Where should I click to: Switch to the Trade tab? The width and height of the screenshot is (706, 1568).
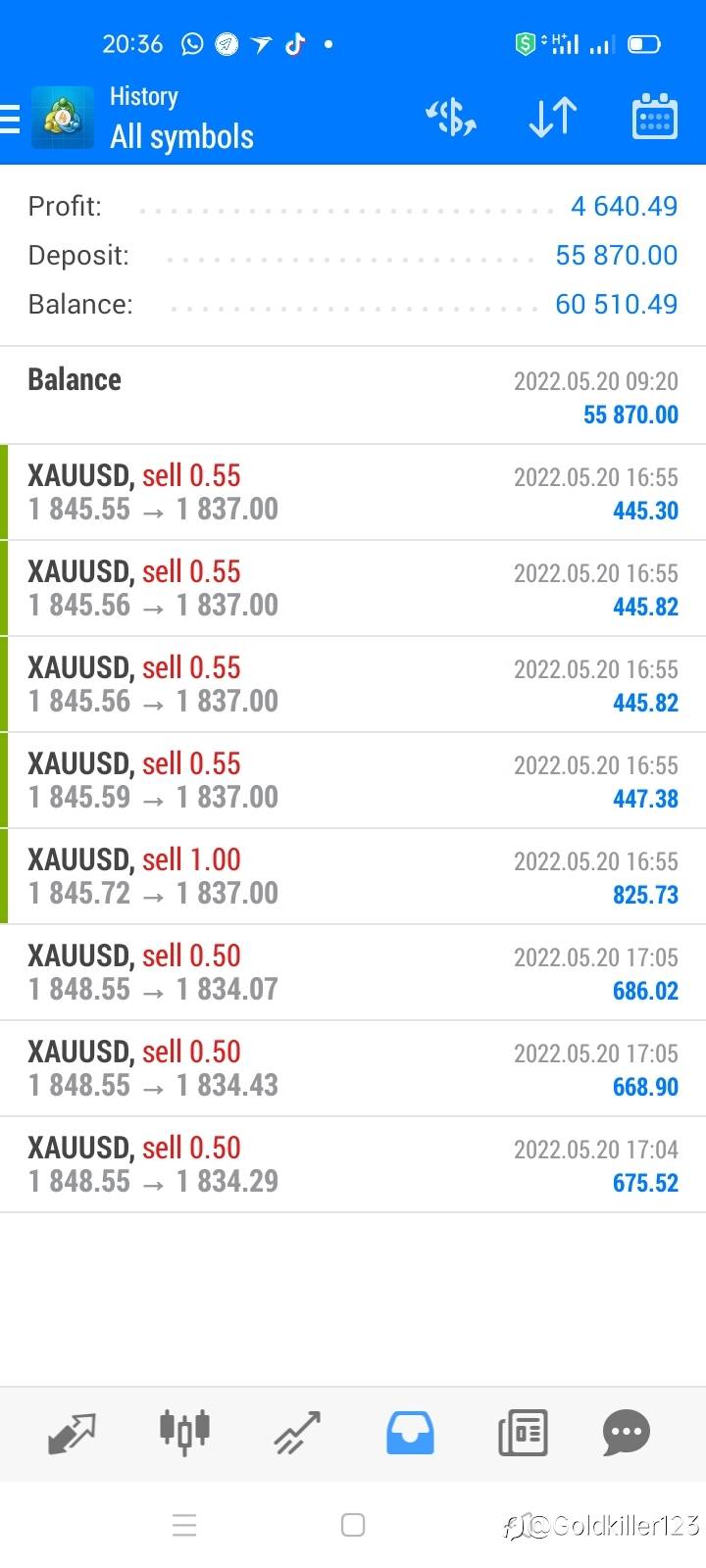[x=297, y=1433]
